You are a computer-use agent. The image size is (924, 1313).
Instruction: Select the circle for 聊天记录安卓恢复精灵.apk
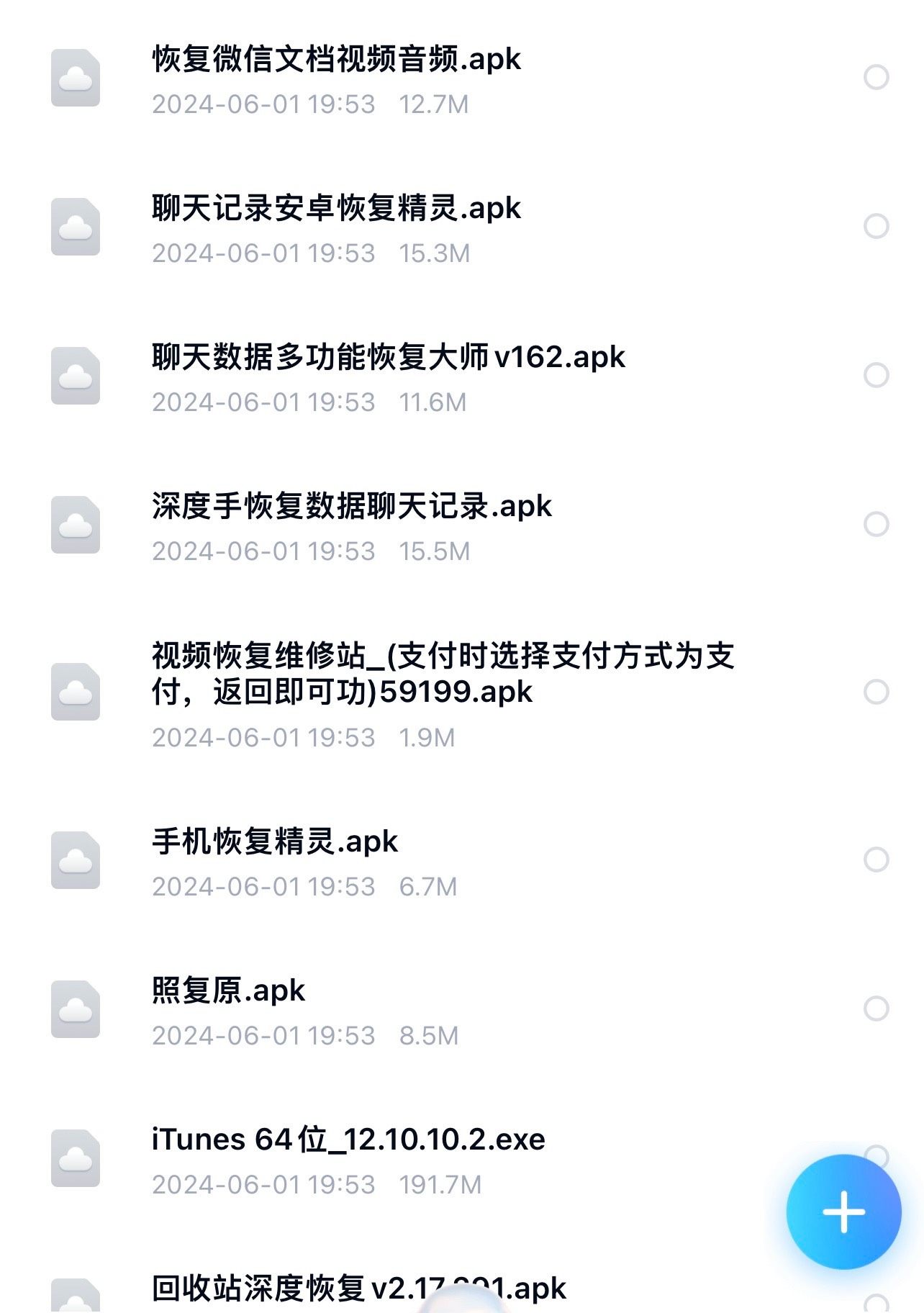876,226
